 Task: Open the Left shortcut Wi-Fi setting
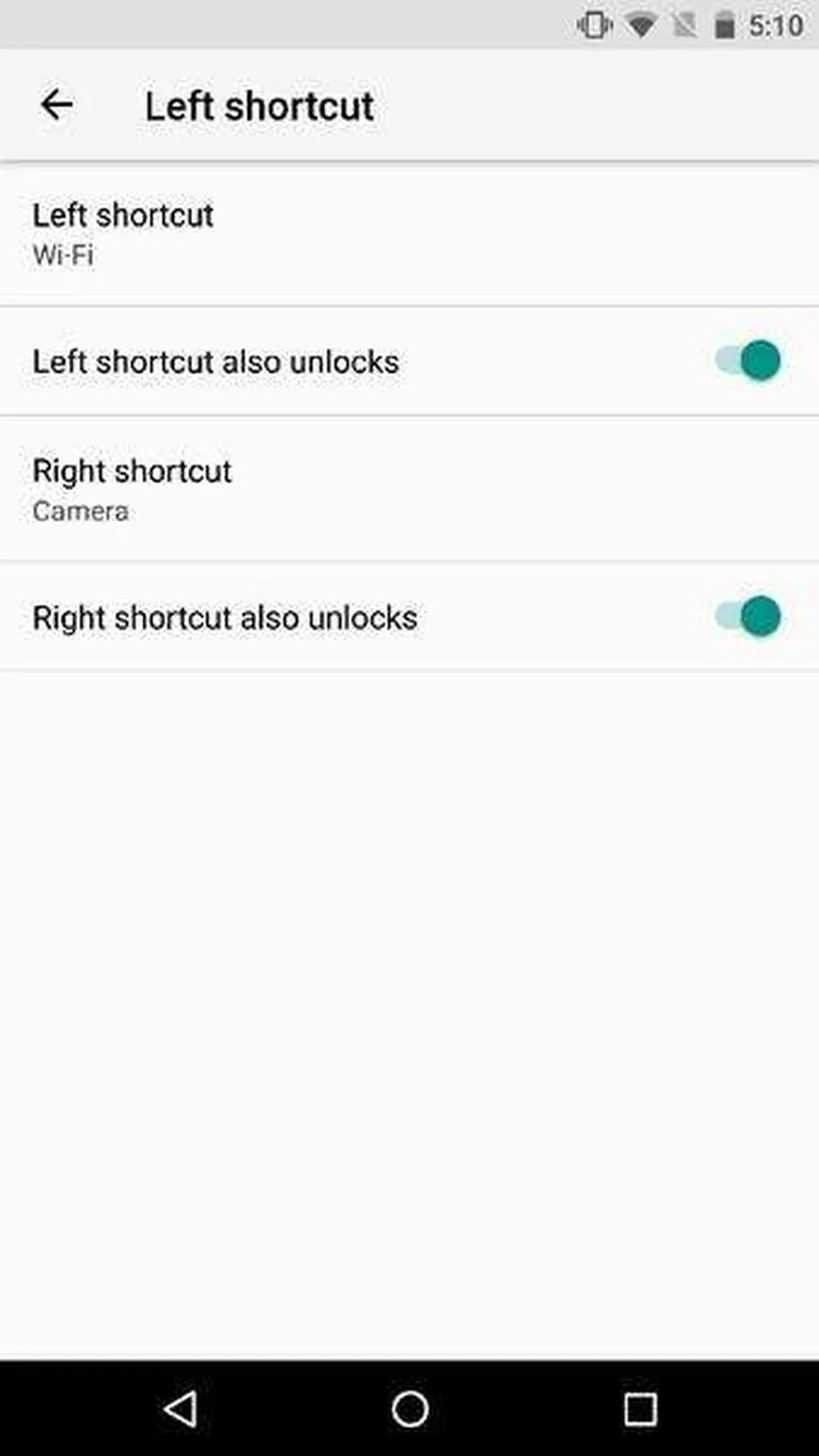[124, 233]
